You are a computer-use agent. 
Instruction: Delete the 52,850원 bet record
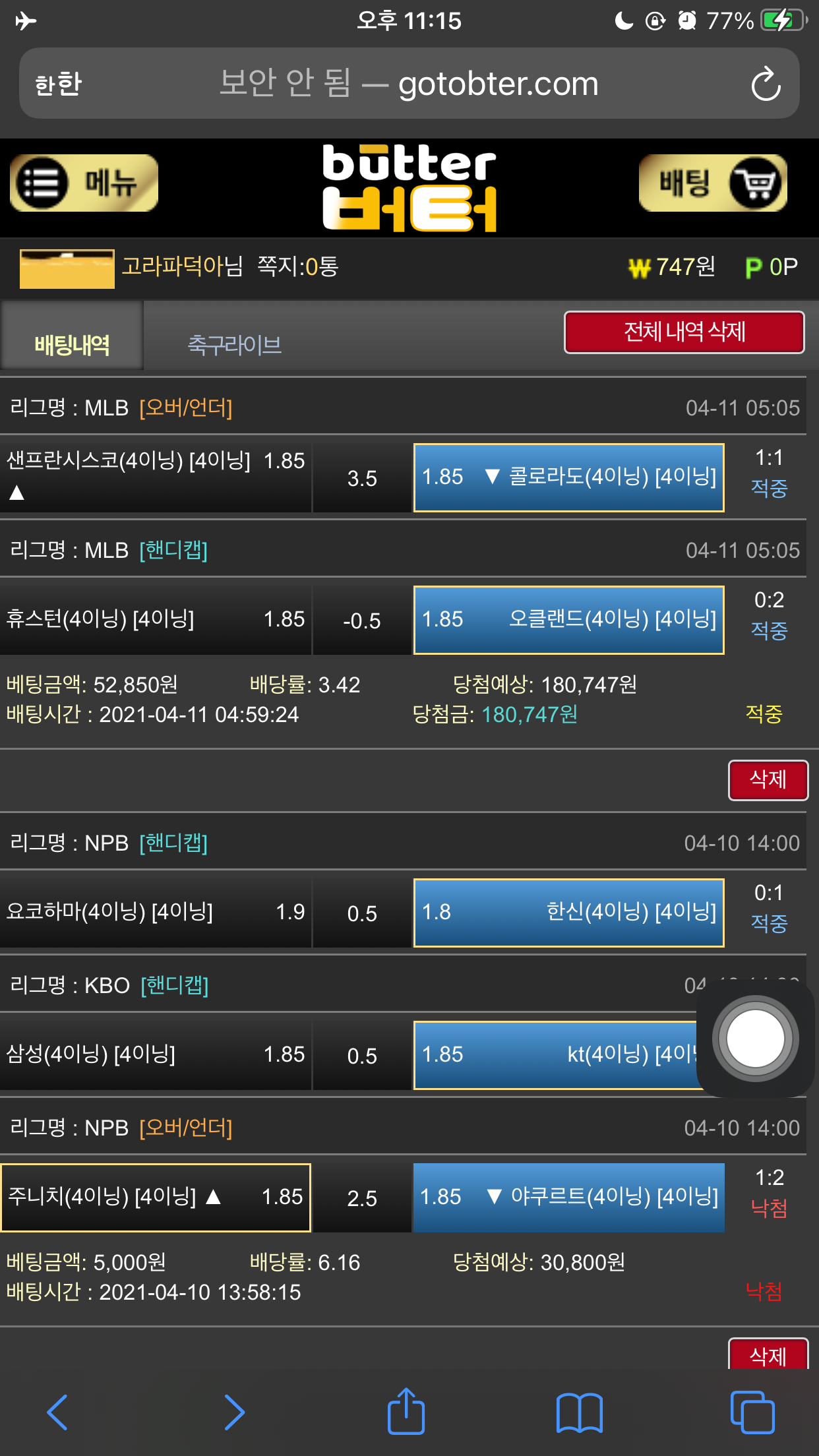pos(768,780)
